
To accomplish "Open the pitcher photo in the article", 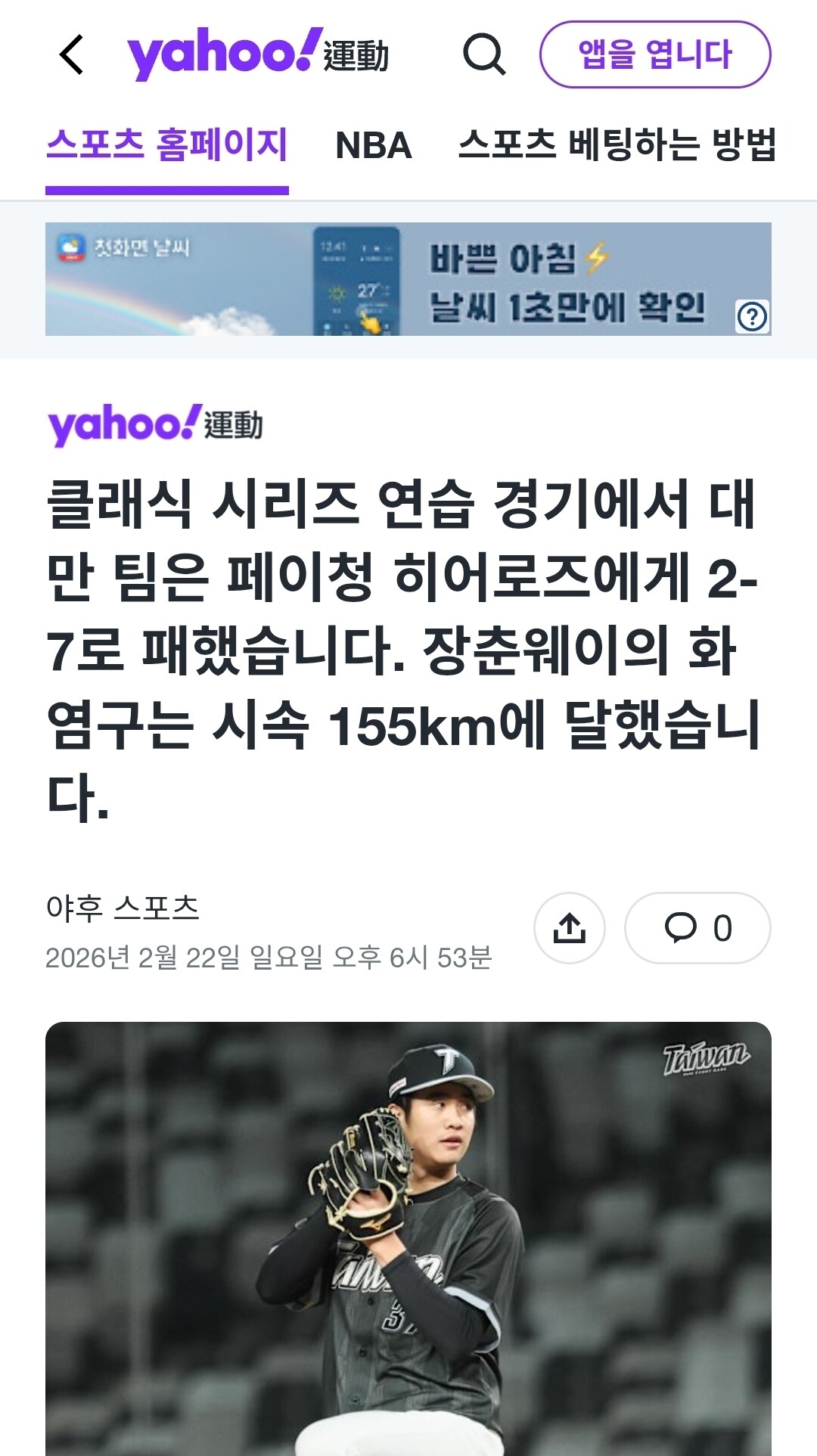I will point(408,1239).
